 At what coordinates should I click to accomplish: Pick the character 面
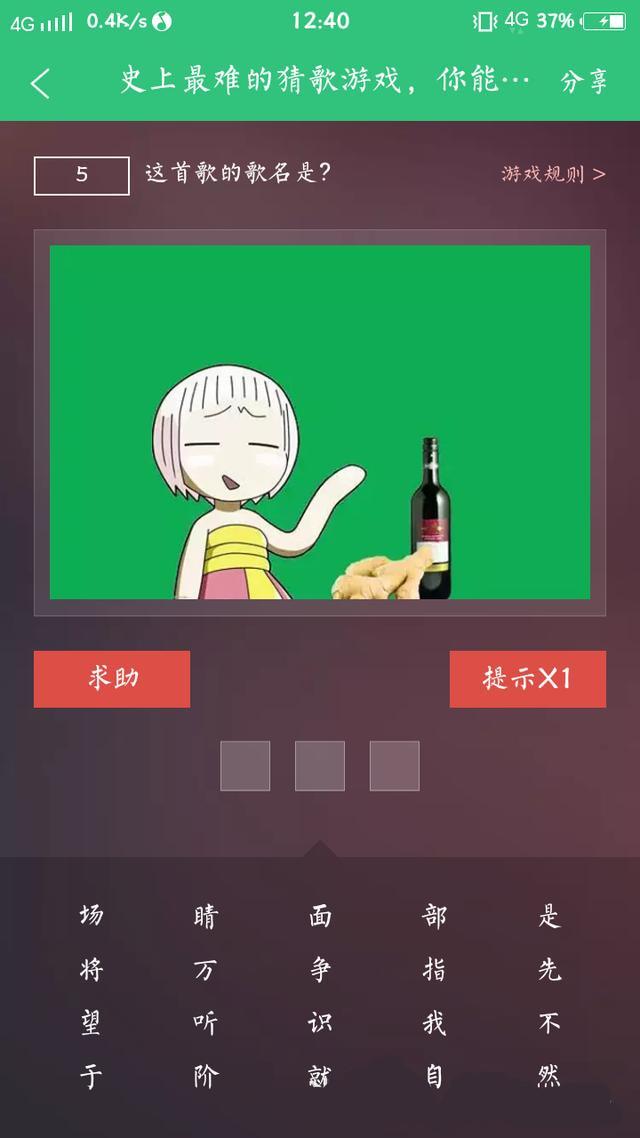pos(320,915)
